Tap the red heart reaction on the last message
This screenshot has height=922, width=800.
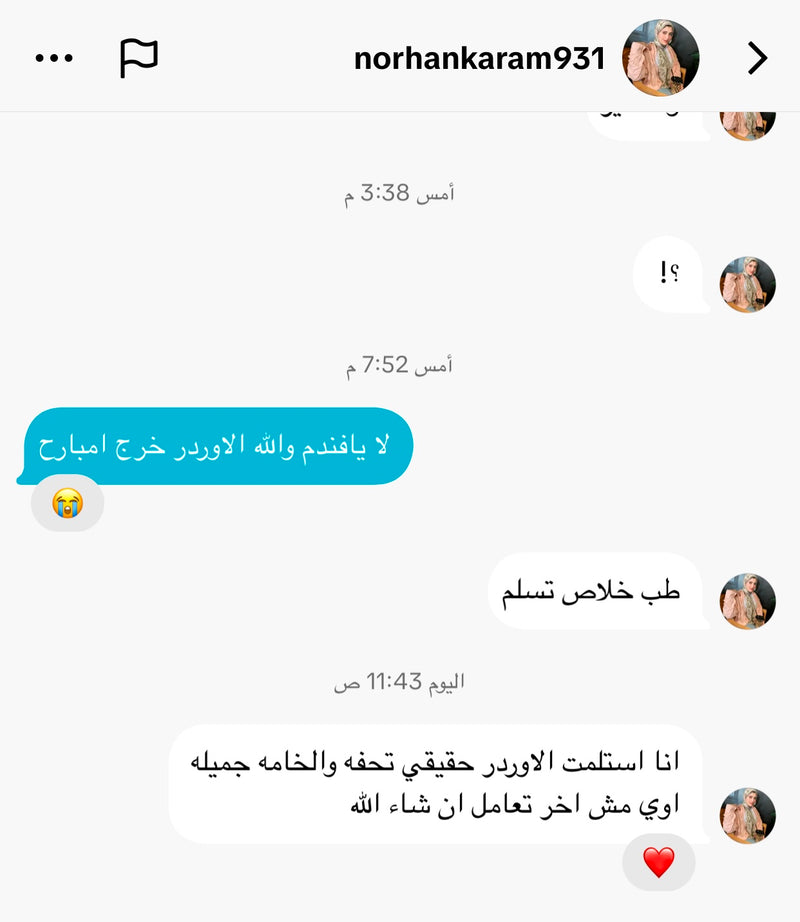(x=658, y=862)
